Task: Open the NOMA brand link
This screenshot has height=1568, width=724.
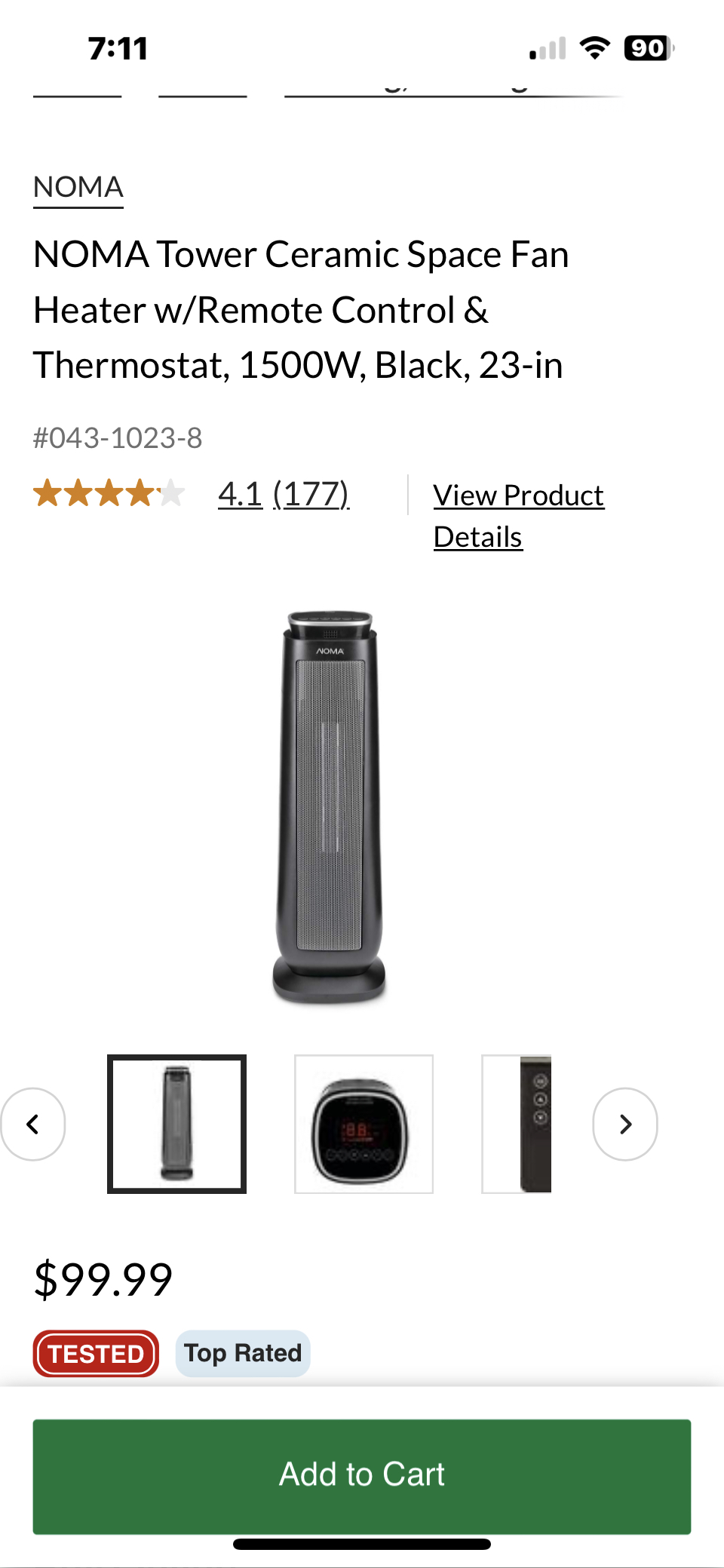Action: point(78,187)
